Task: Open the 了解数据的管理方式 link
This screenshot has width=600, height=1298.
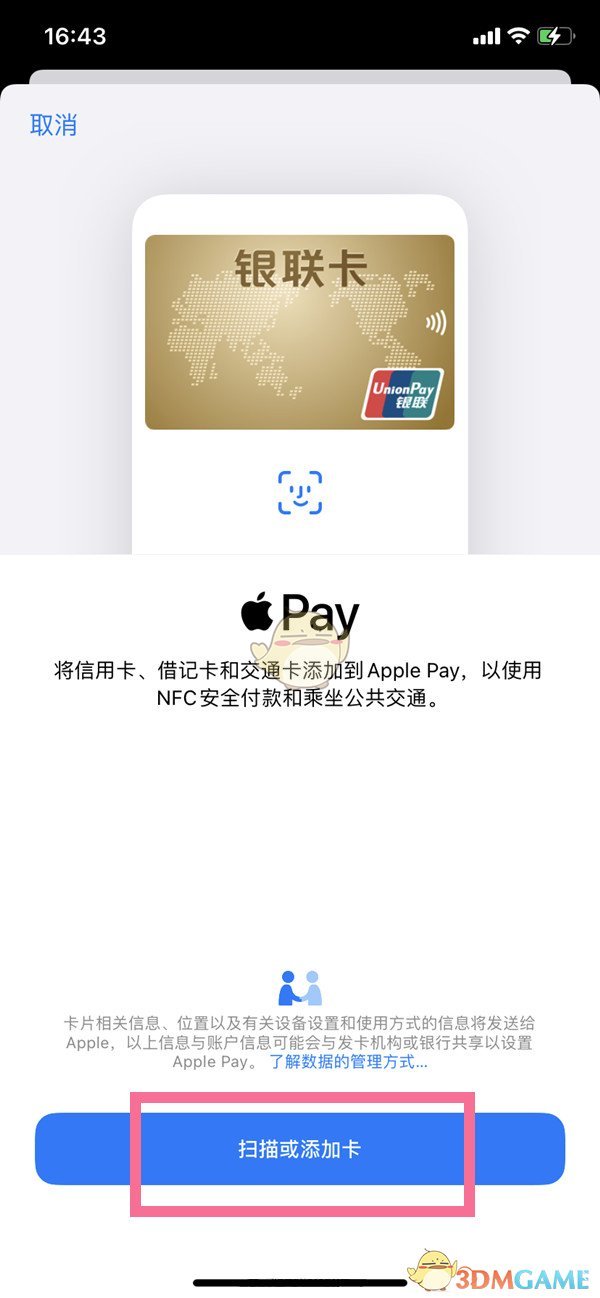Action: coord(349,1062)
